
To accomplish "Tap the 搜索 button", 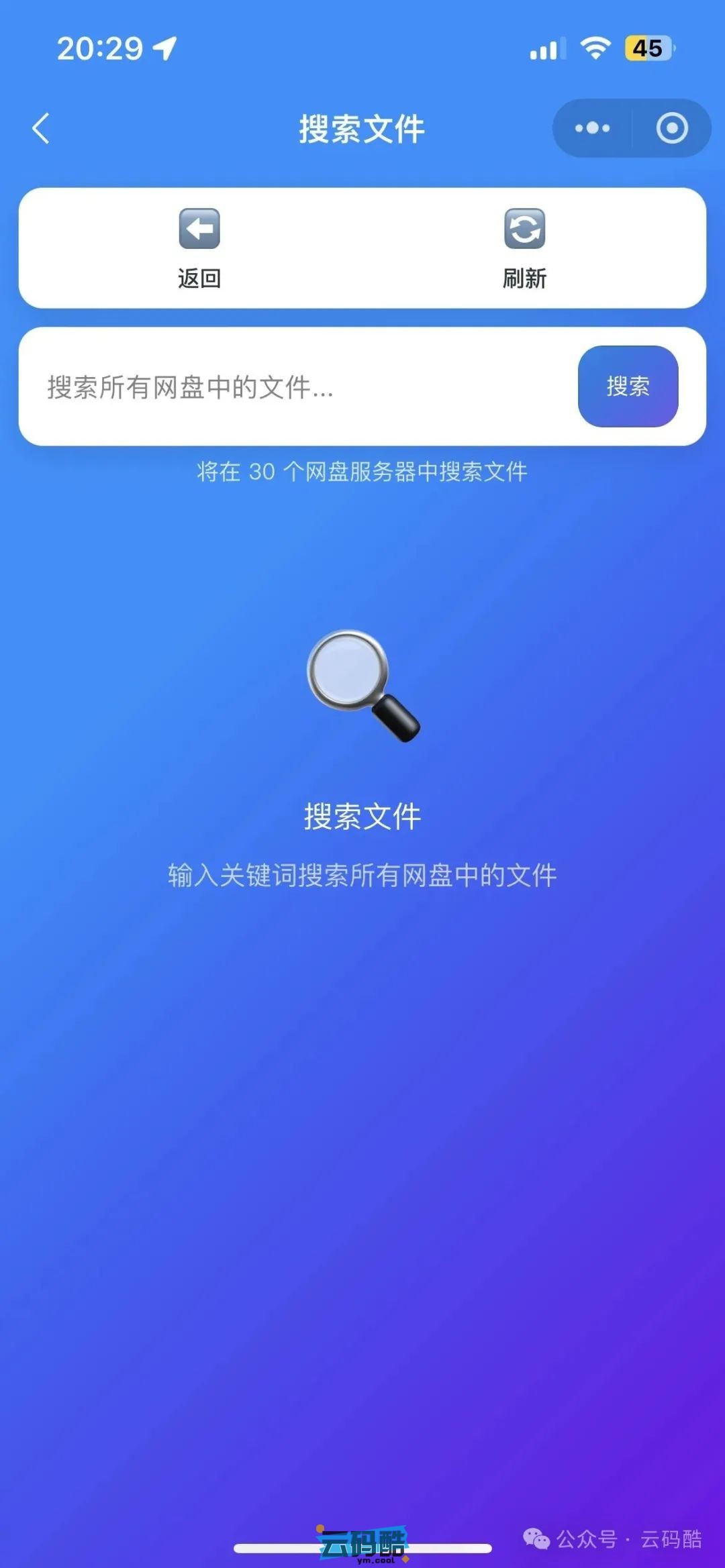I will point(628,386).
